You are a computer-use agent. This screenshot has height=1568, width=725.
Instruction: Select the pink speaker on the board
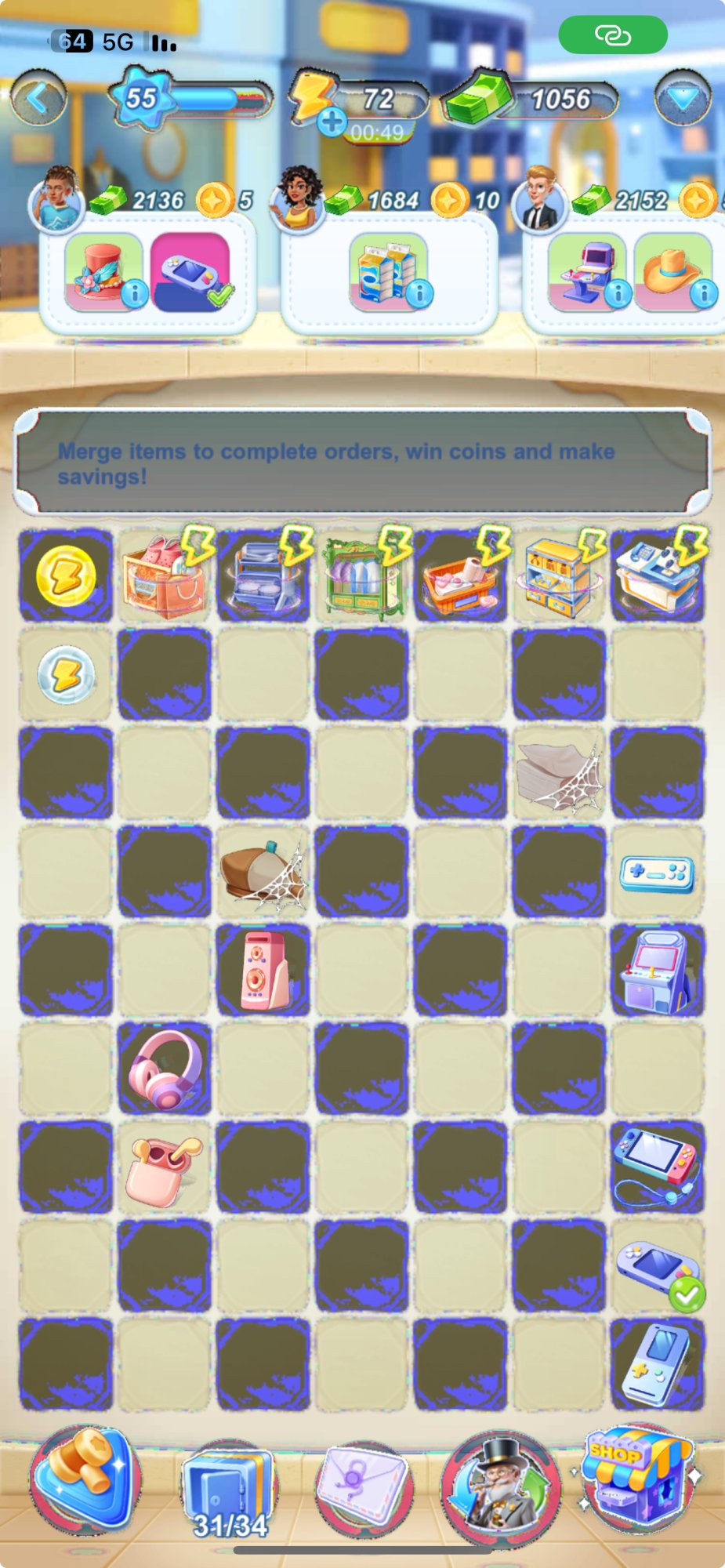264,971
